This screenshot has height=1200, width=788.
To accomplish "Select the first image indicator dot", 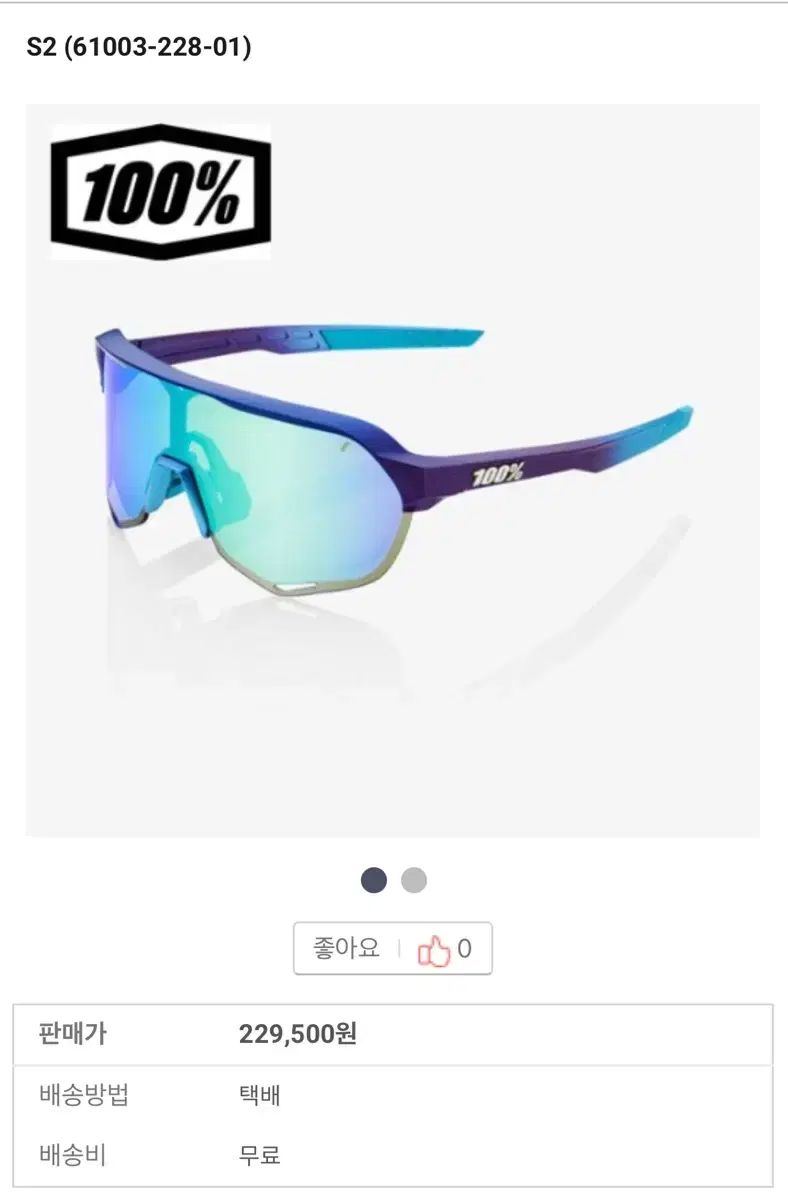I will click(x=373, y=880).
